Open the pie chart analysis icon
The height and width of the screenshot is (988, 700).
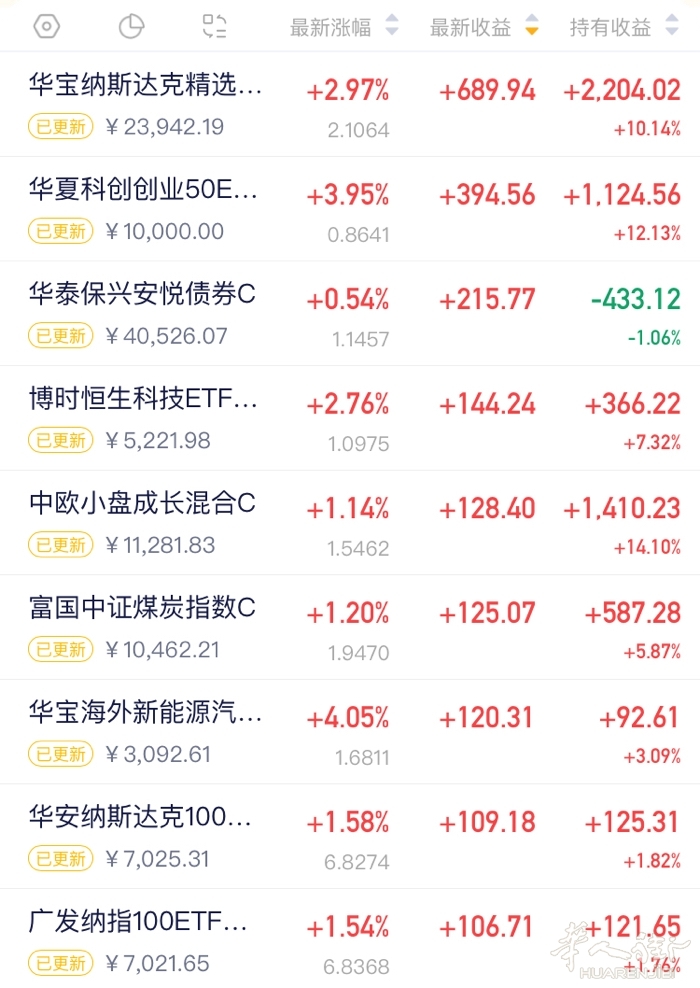click(131, 27)
